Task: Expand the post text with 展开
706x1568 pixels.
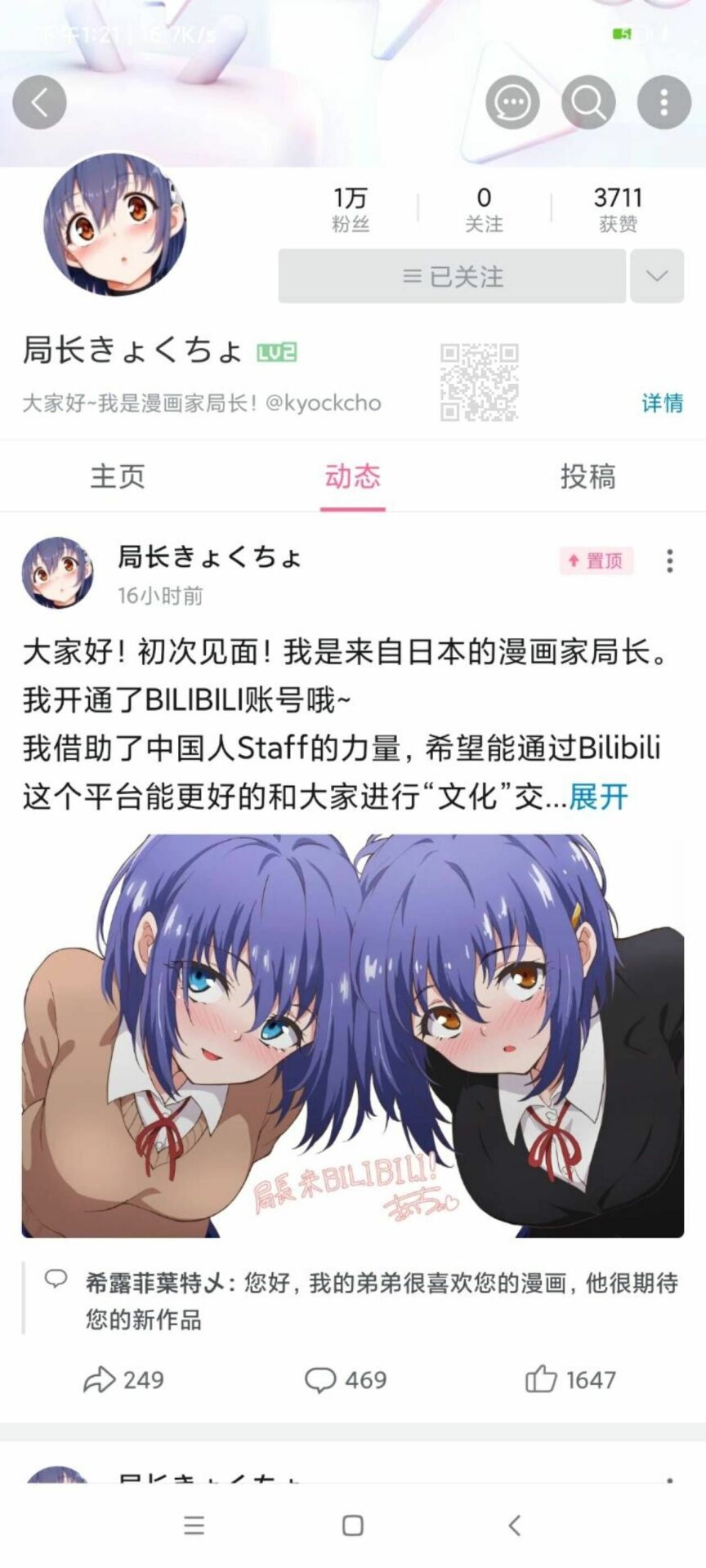Action: 598,796
